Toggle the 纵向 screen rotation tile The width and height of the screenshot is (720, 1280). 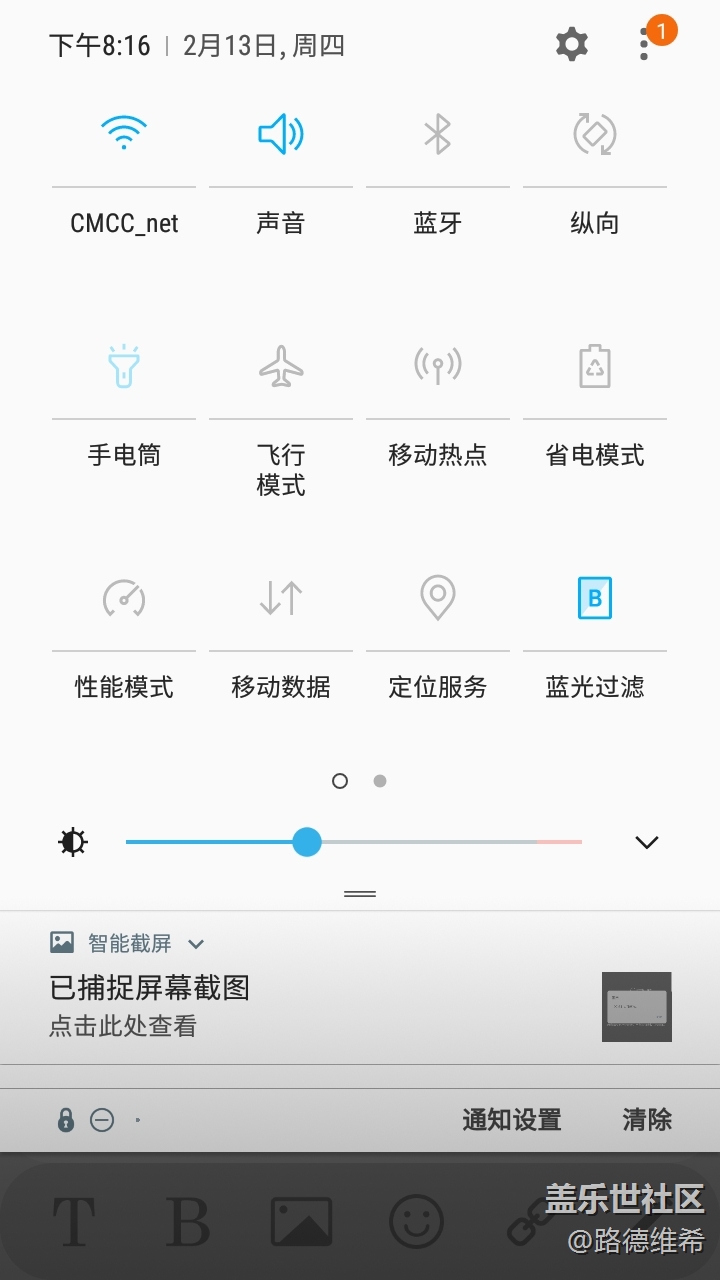tap(595, 134)
